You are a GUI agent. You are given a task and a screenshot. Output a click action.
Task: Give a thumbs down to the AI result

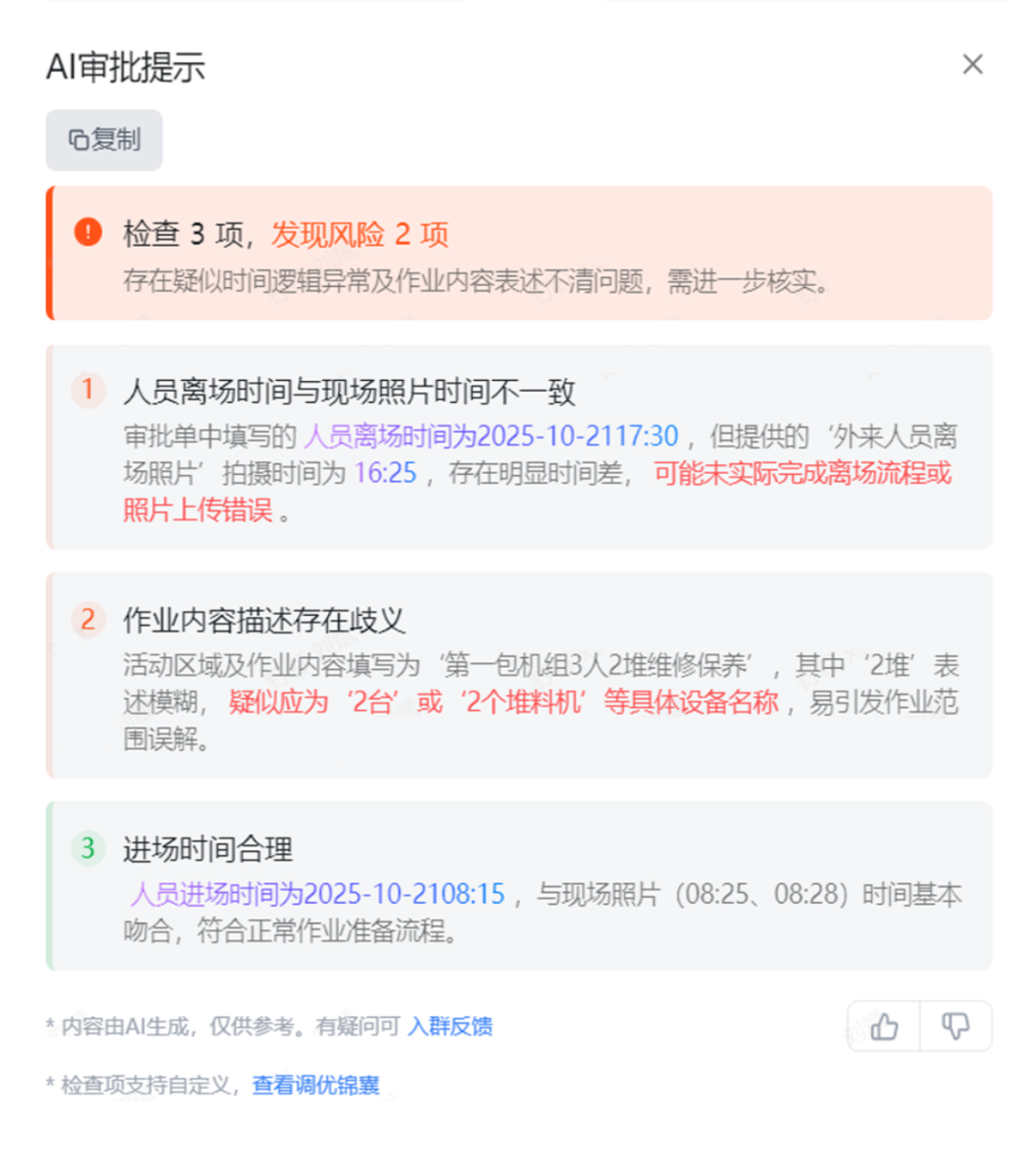pos(955,1027)
